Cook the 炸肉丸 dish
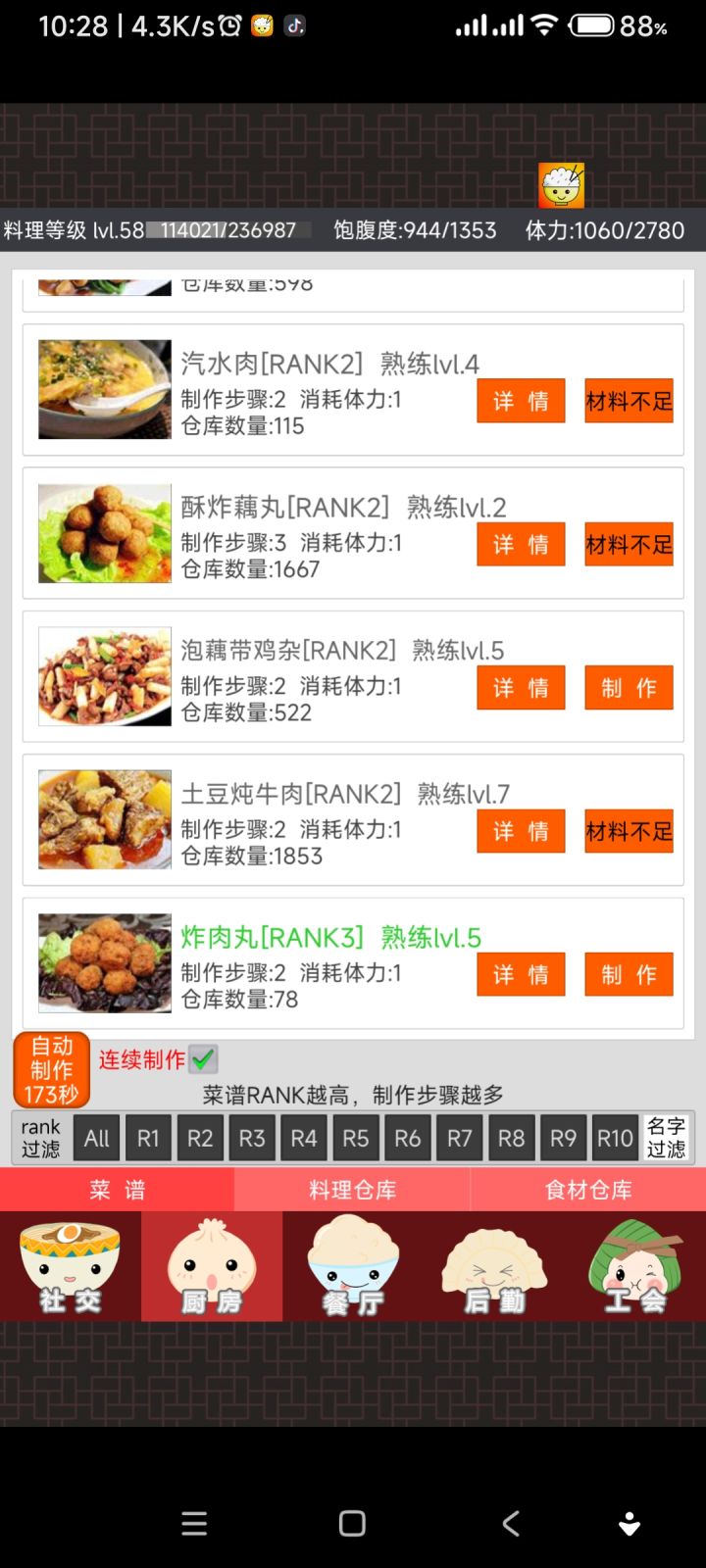 (x=629, y=975)
